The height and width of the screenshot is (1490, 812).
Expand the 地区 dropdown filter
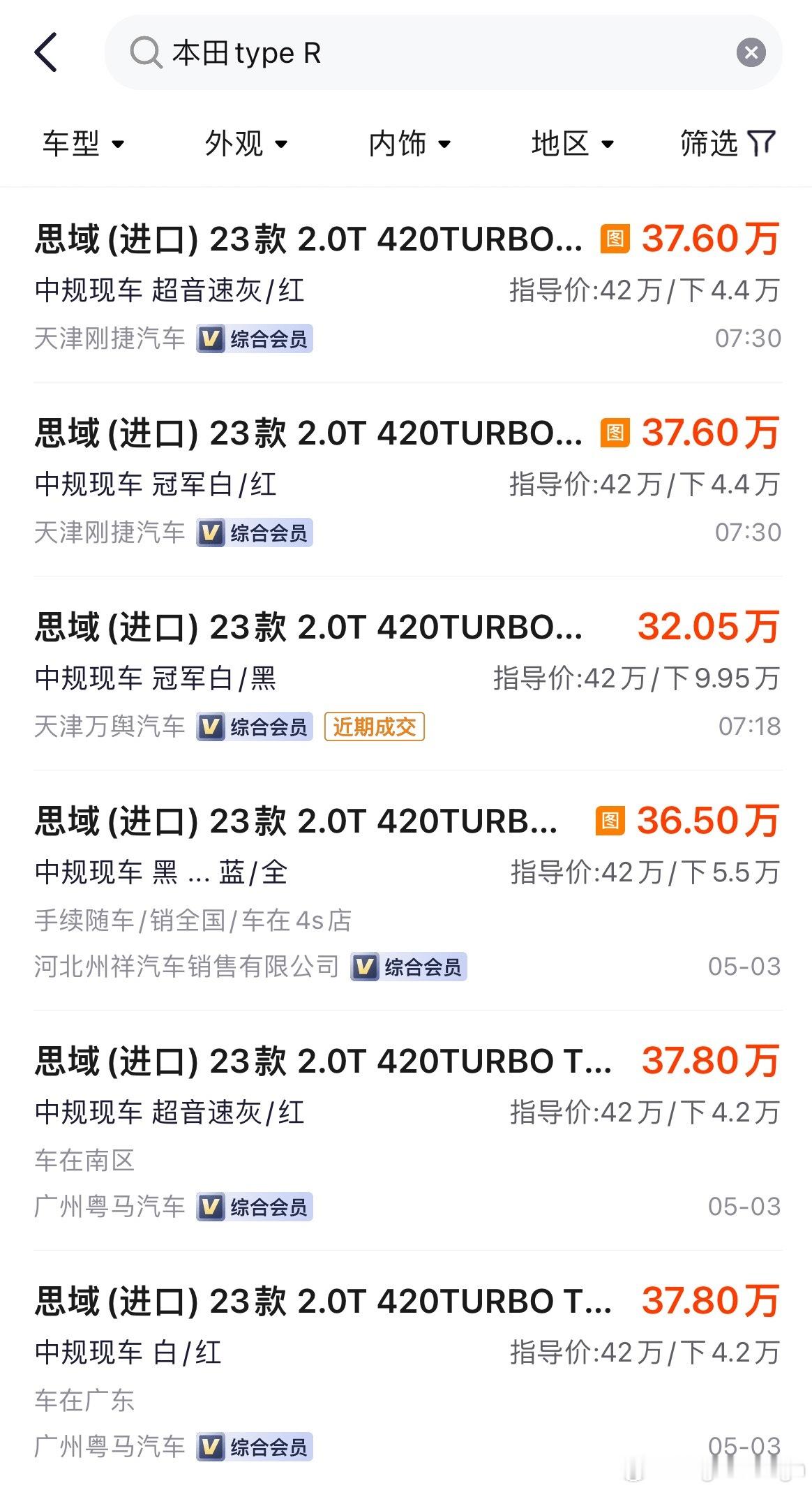click(573, 144)
